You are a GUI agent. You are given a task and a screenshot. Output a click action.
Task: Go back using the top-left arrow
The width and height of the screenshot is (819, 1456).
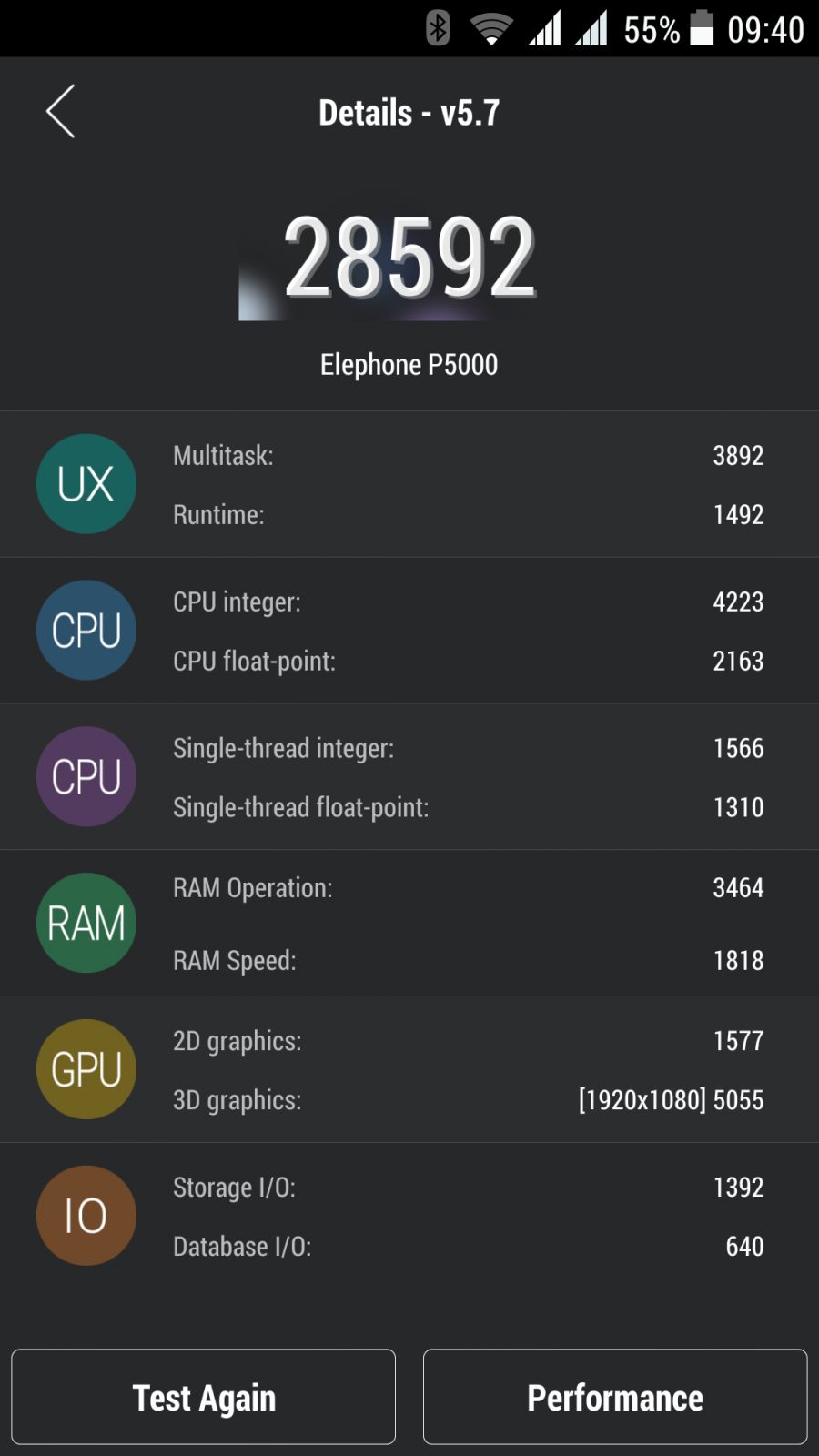pos(60,112)
